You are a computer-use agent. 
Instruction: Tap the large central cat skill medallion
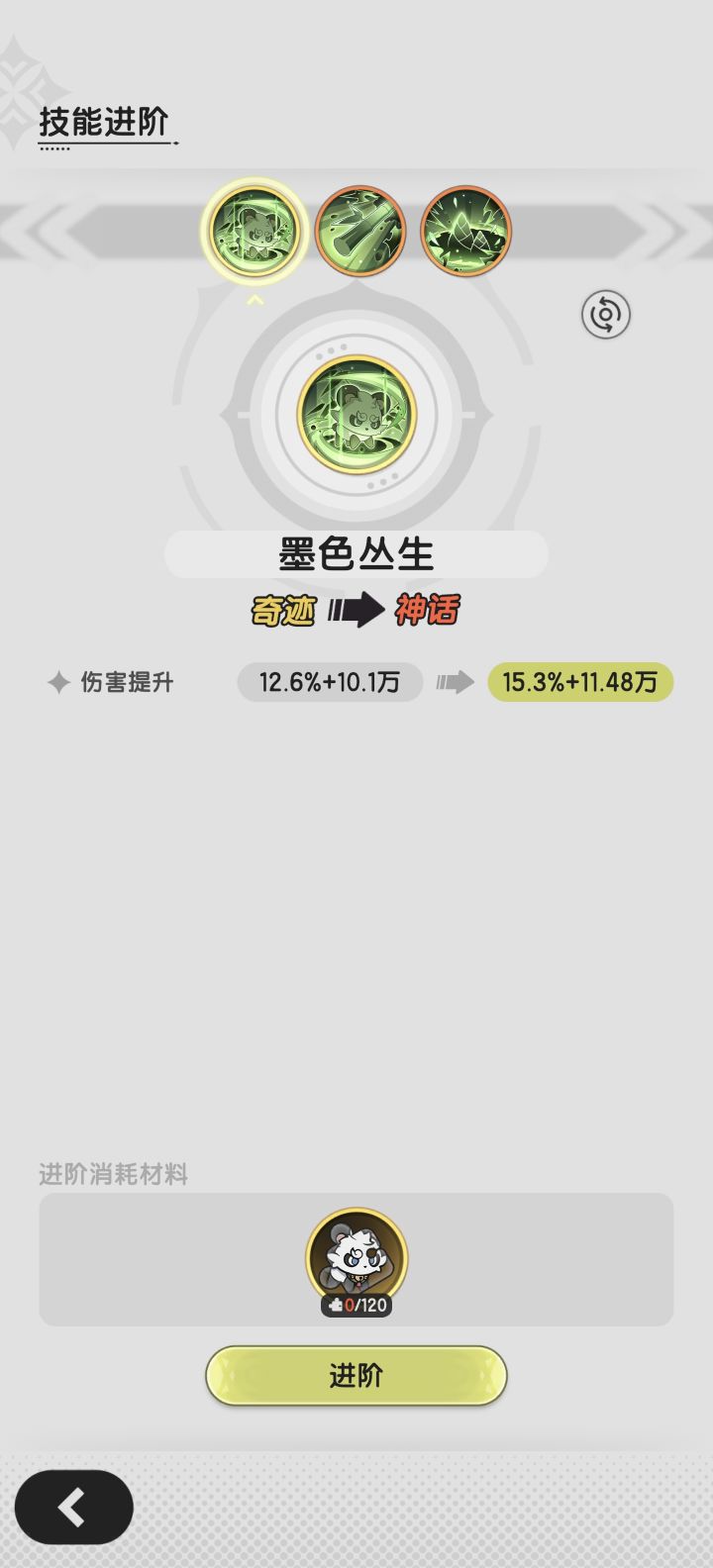(356, 415)
